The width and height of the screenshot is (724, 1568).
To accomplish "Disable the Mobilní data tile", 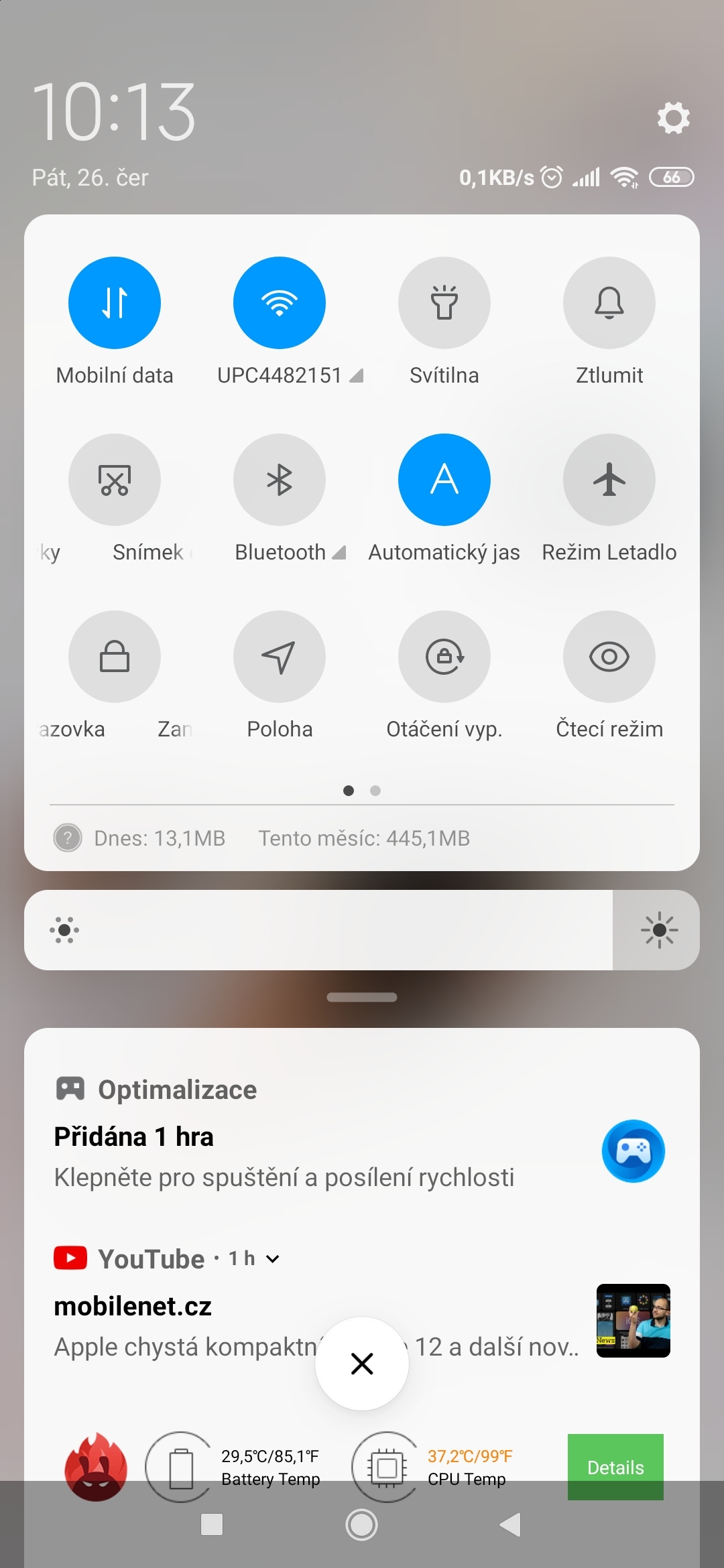I will click(115, 302).
